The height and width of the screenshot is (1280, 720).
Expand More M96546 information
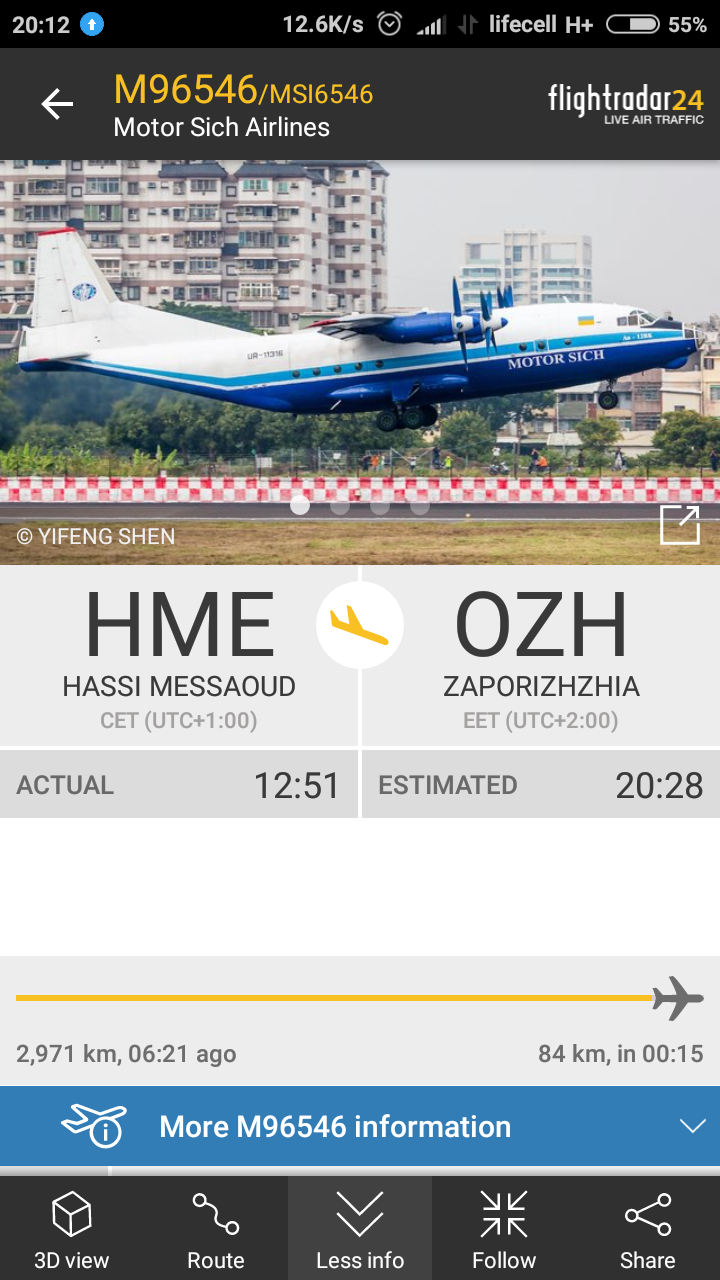click(360, 1126)
